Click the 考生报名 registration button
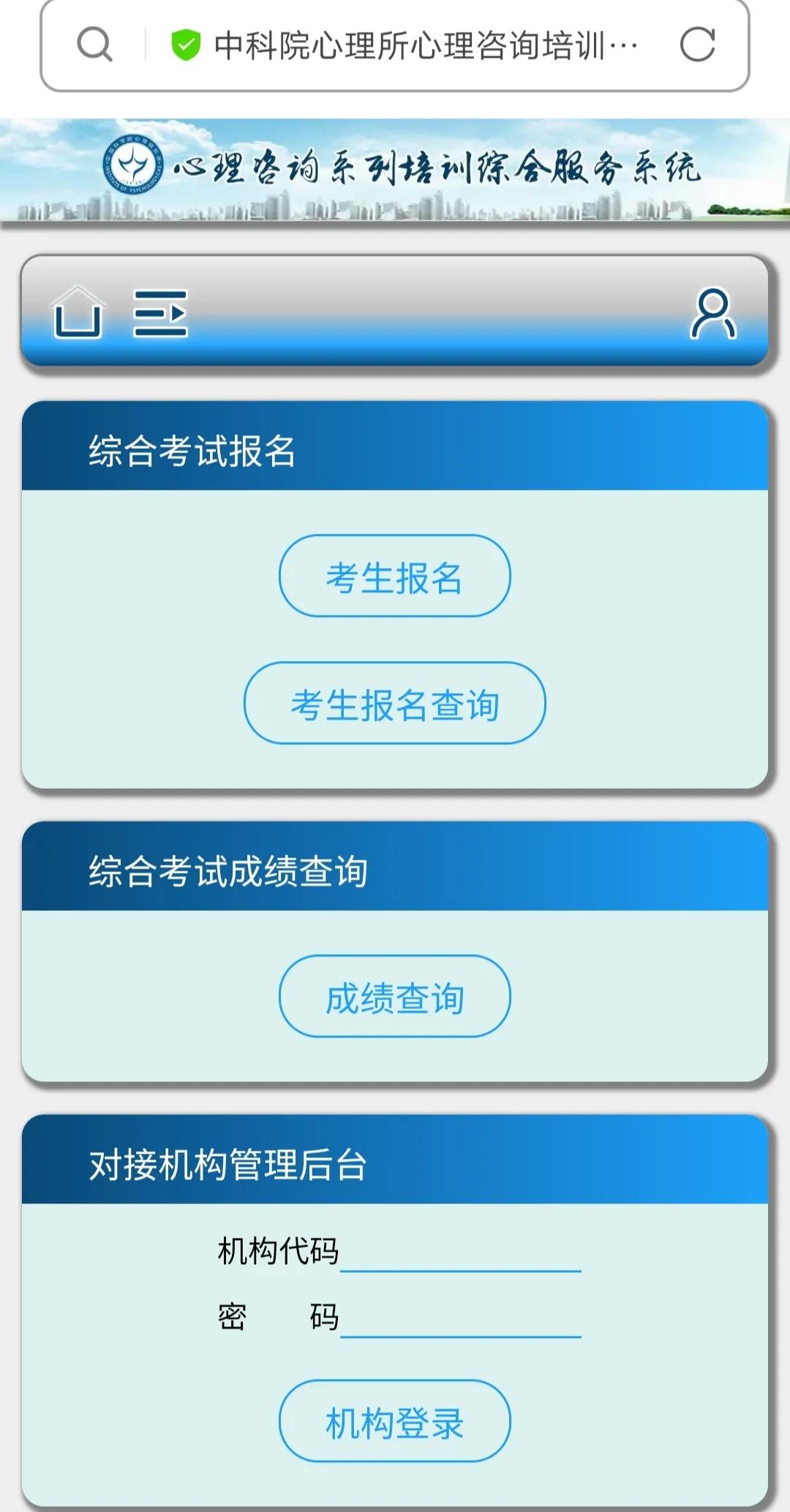Image resolution: width=790 pixels, height=1512 pixels. (394, 575)
